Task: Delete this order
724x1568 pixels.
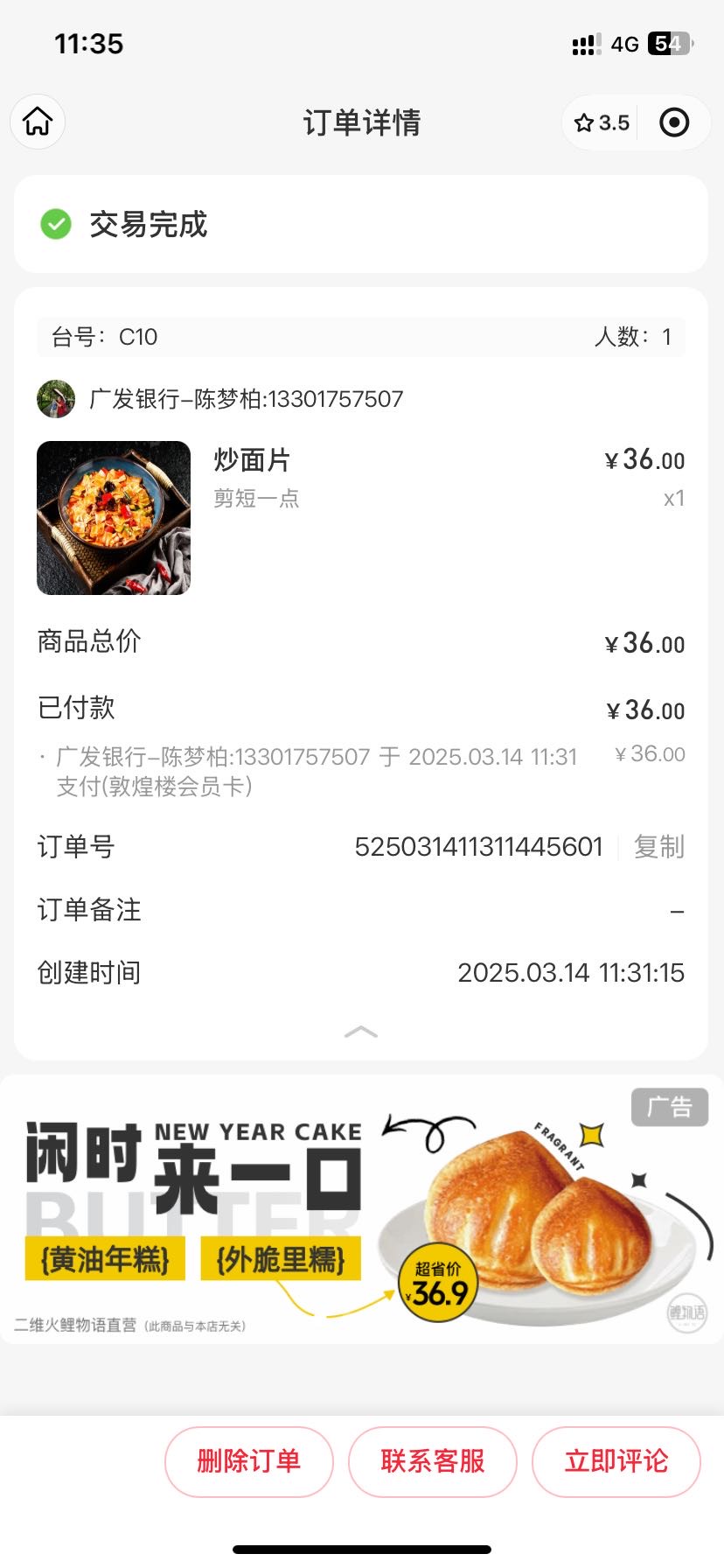Action: 249,1461
